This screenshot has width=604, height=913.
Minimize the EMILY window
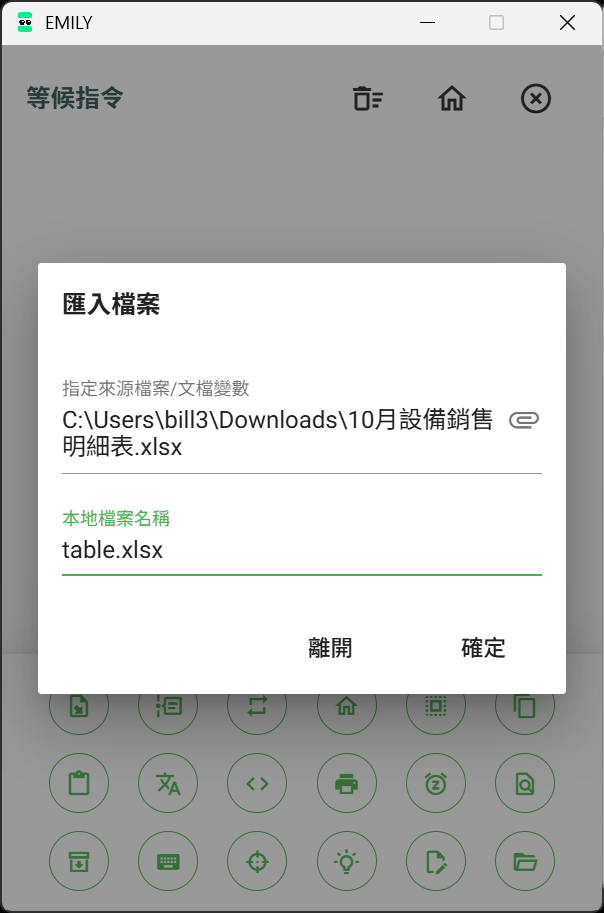(427, 23)
